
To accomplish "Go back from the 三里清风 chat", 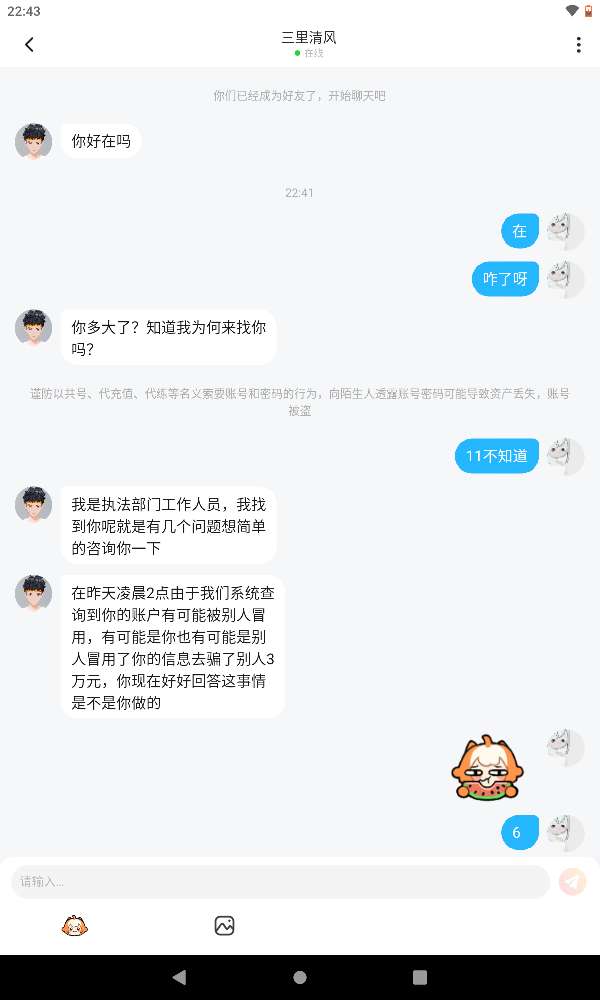I will coord(29,44).
